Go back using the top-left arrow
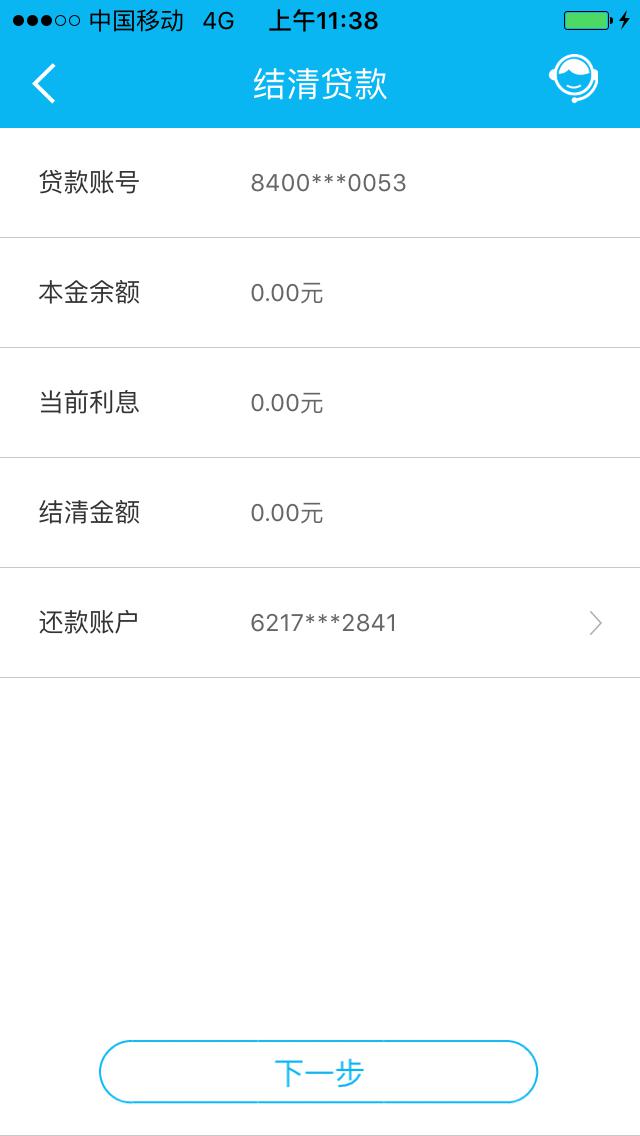The width and height of the screenshot is (640, 1136). 43,83
